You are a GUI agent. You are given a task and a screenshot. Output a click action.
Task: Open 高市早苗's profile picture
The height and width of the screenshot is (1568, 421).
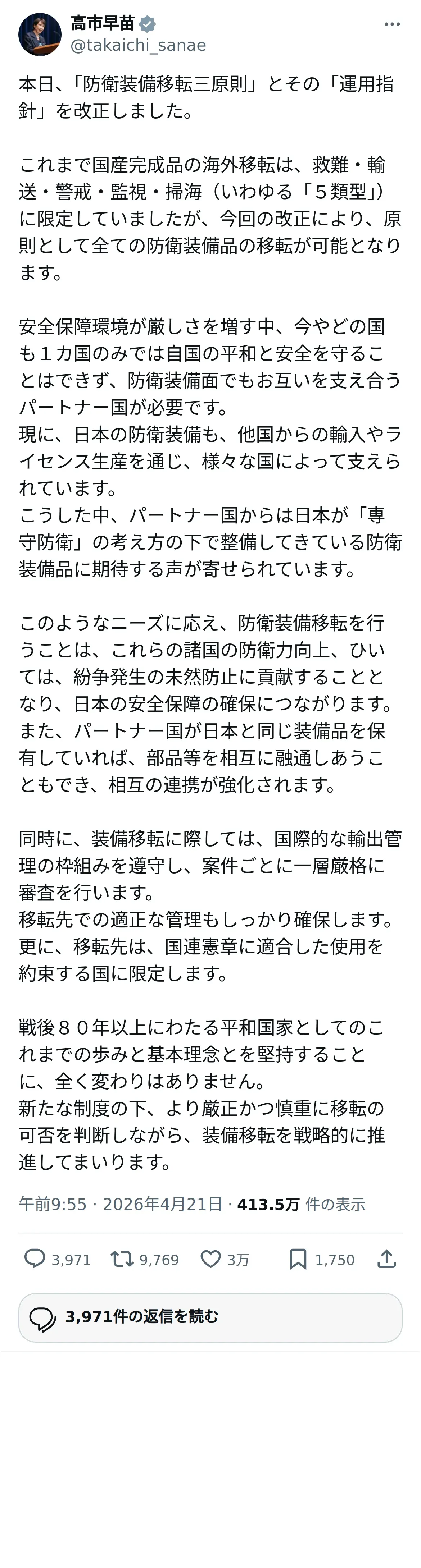tap(40, 34)
